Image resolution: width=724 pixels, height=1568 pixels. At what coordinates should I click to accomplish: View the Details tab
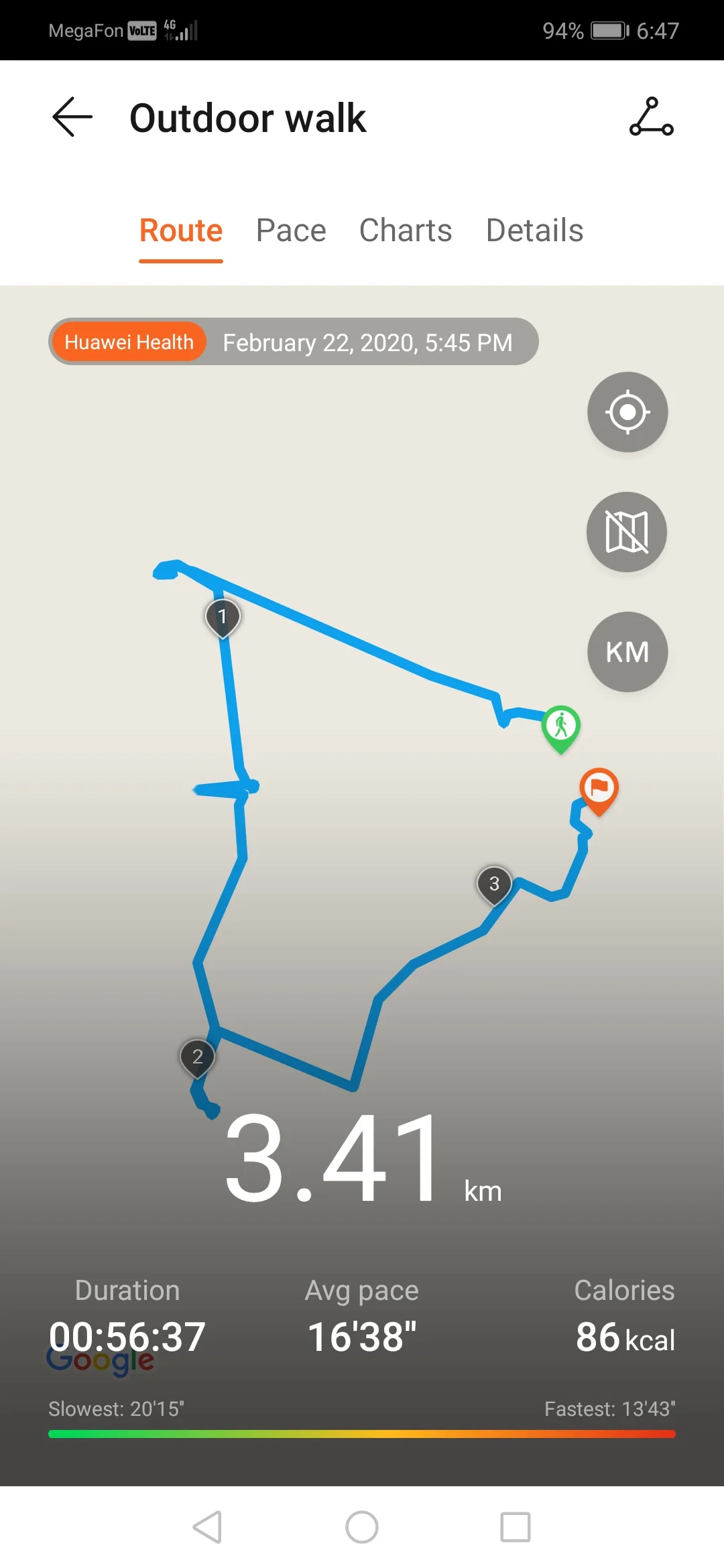point(534,231)
